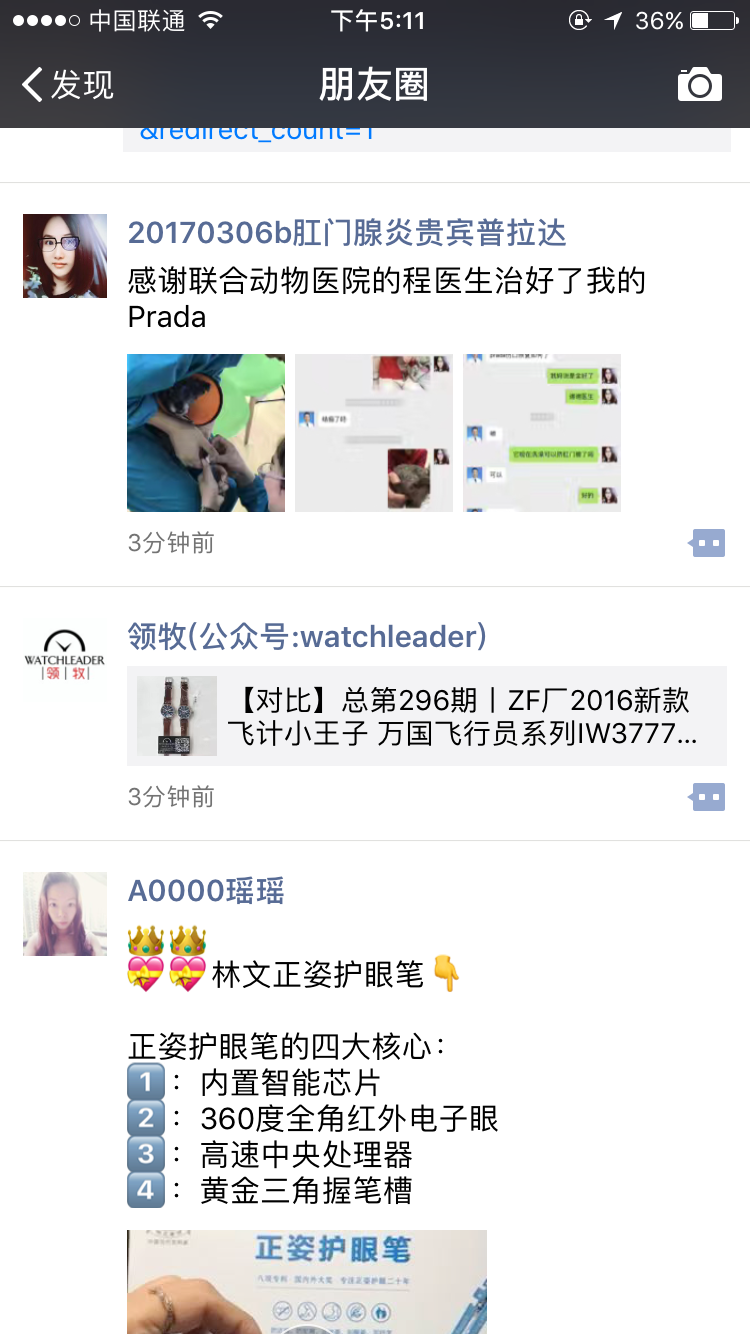This screenshot has height=1334, width=750.
Task: Open profile name 20170306b肛门腺炎贵宾普拉达
Action: (347, 233)
